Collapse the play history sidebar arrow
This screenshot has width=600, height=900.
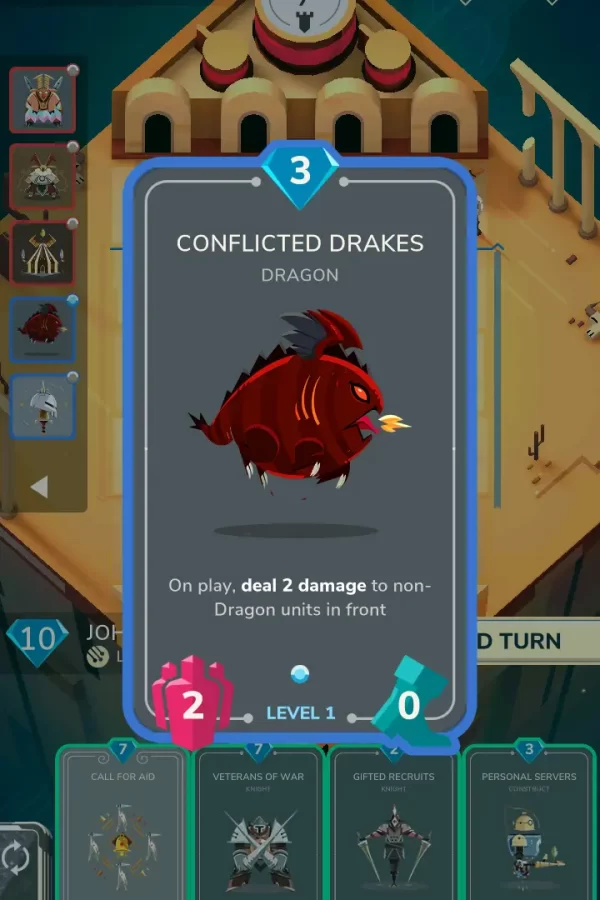[39, 487]
